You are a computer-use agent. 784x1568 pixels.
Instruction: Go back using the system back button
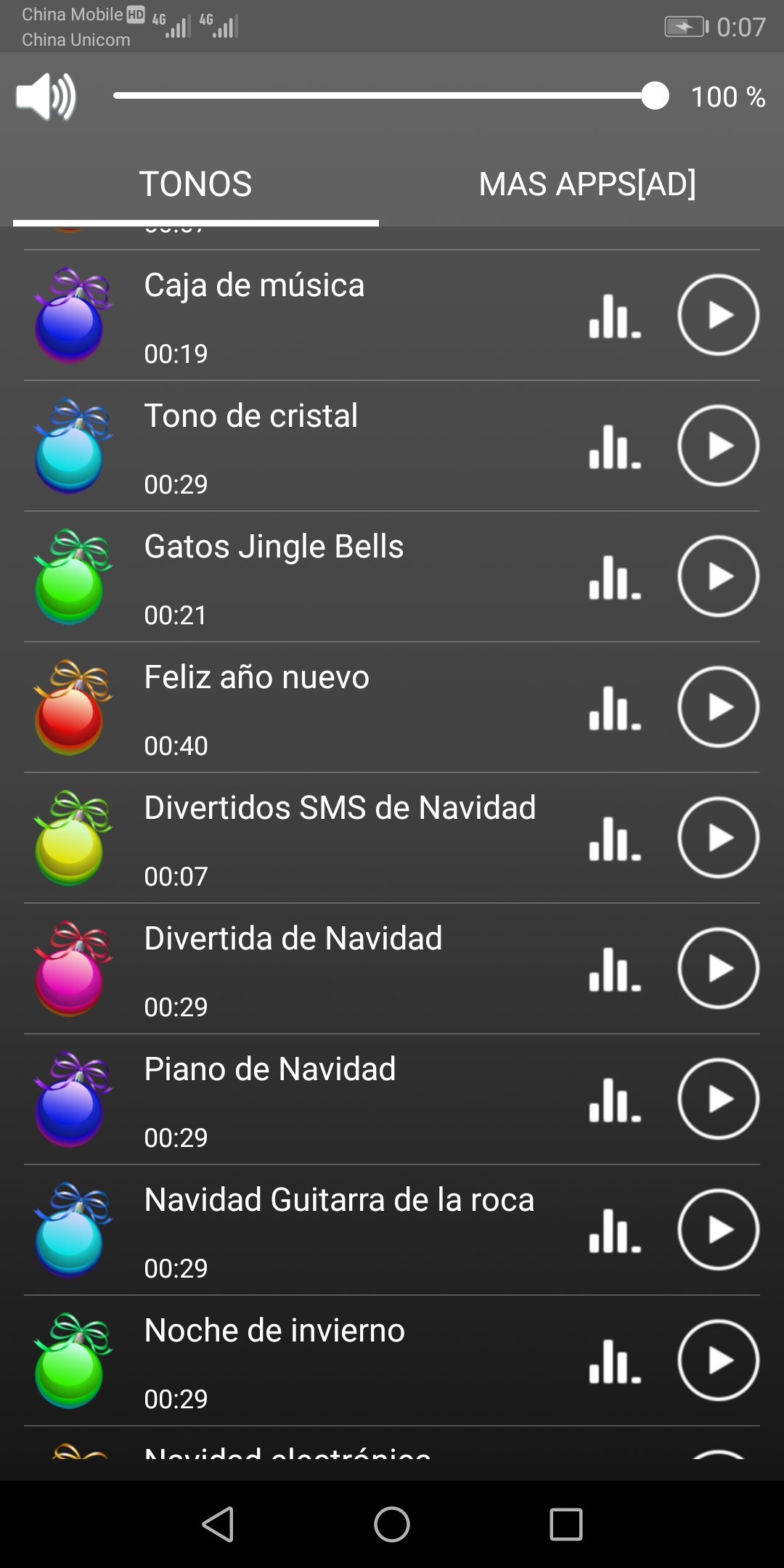(218, 1524)
